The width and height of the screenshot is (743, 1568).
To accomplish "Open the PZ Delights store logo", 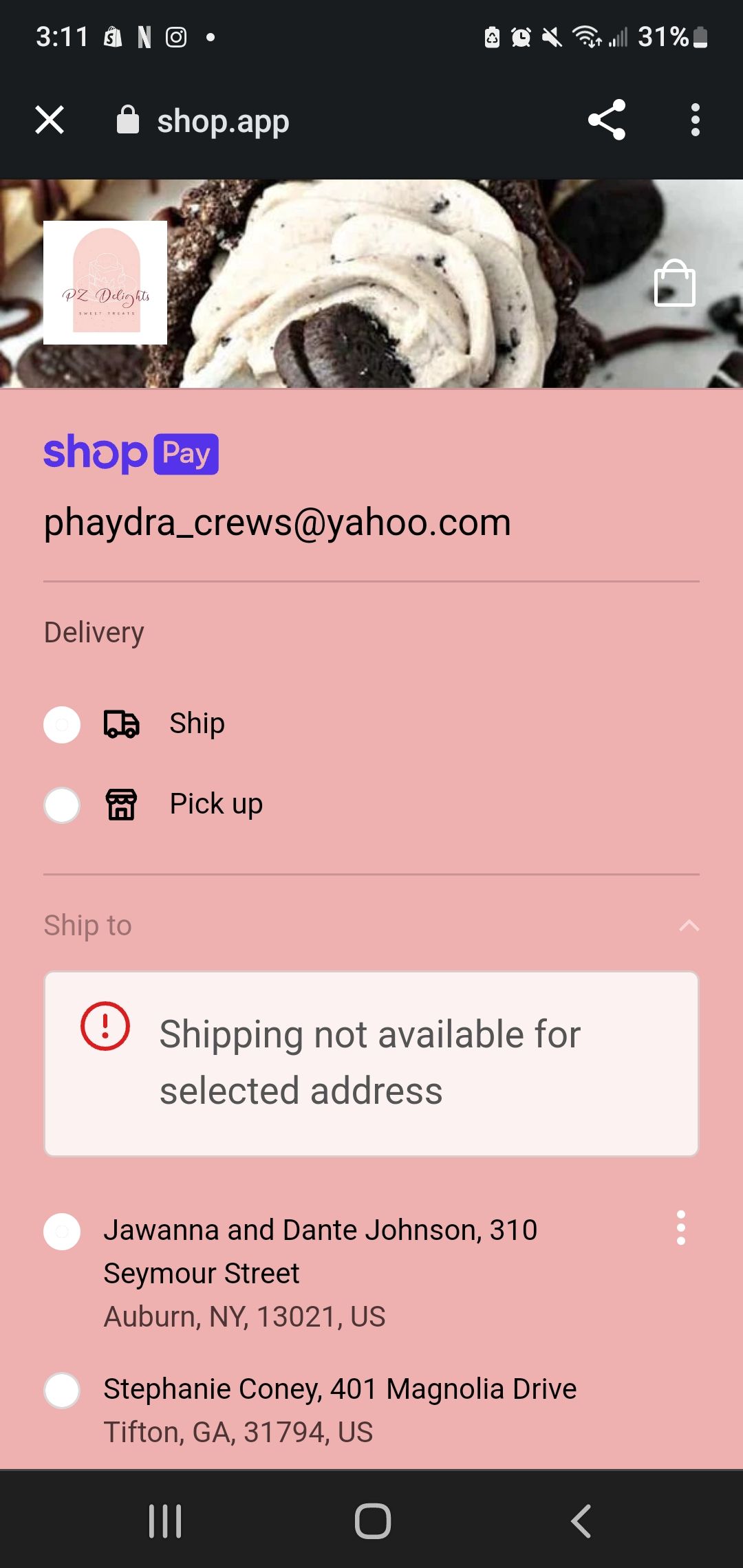I will click(105, 283).
